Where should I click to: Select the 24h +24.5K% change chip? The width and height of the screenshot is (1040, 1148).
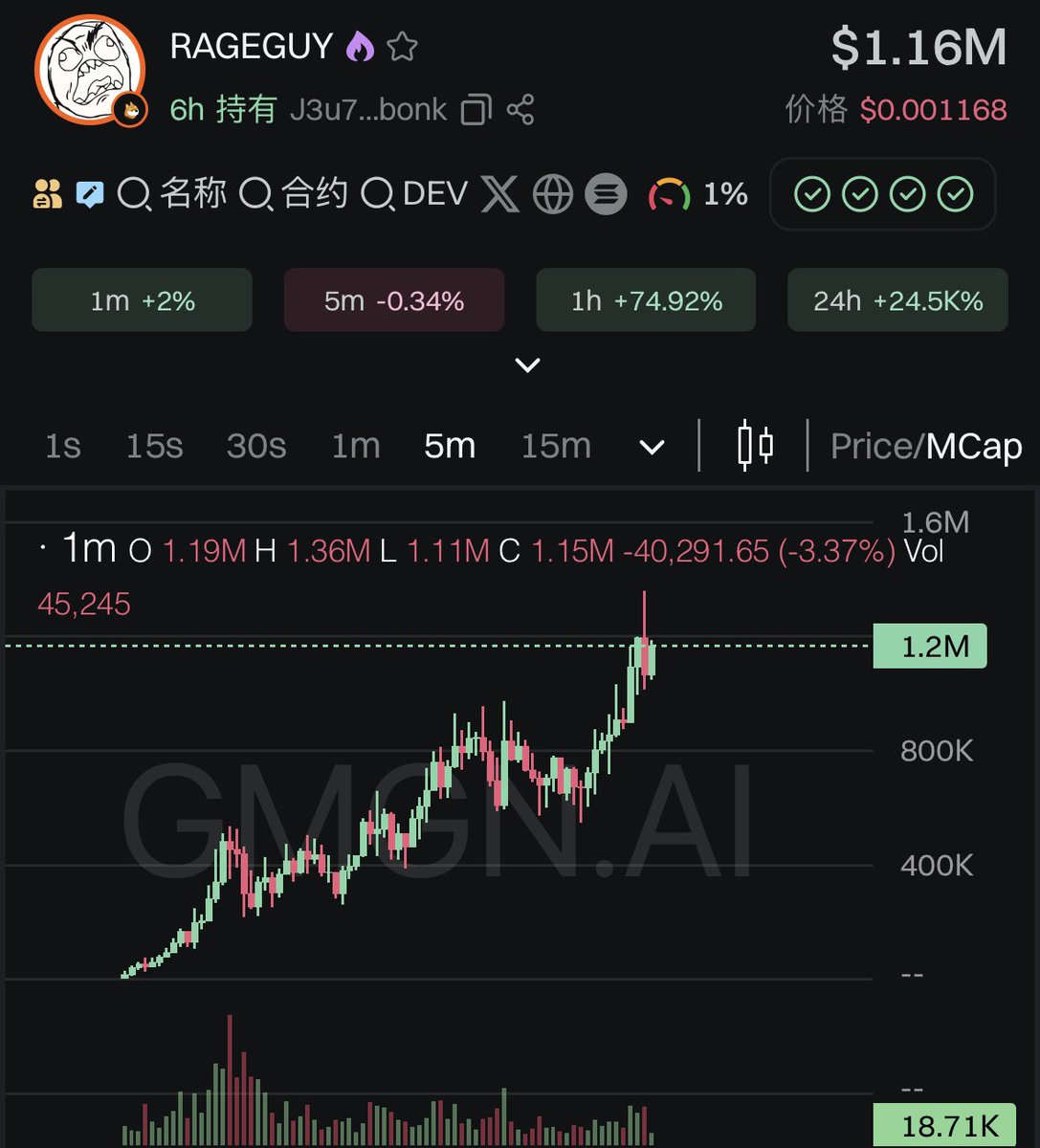tap(897, 300)
